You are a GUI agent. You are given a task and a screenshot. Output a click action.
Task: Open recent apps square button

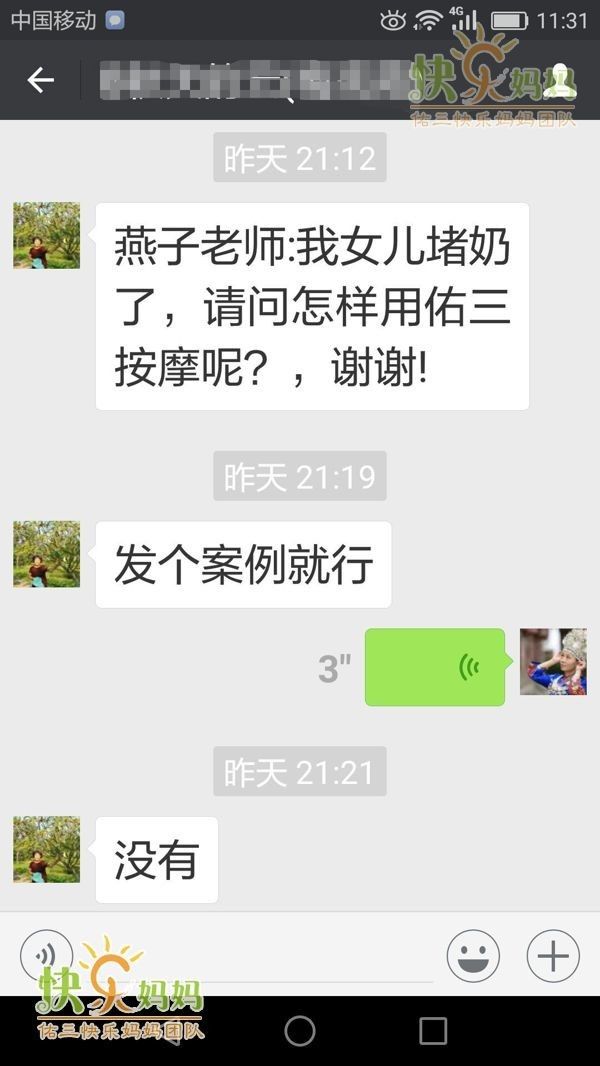[x=433, y=1031]
